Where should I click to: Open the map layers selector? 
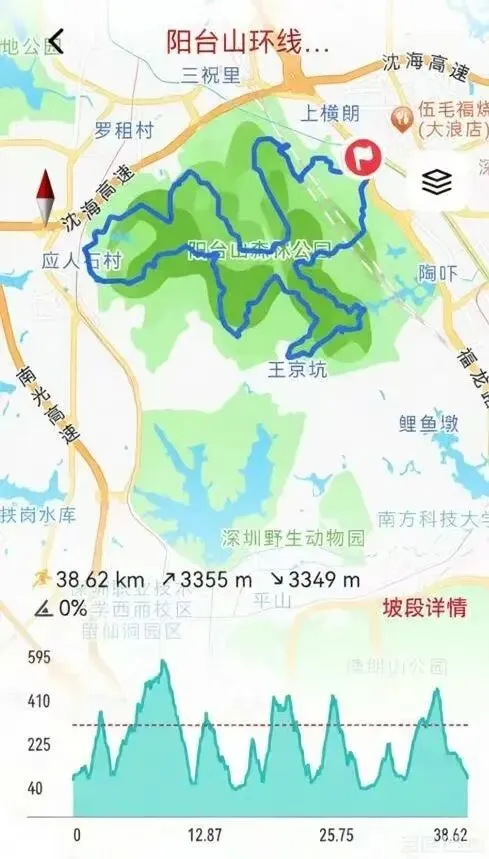click(436, 182)
